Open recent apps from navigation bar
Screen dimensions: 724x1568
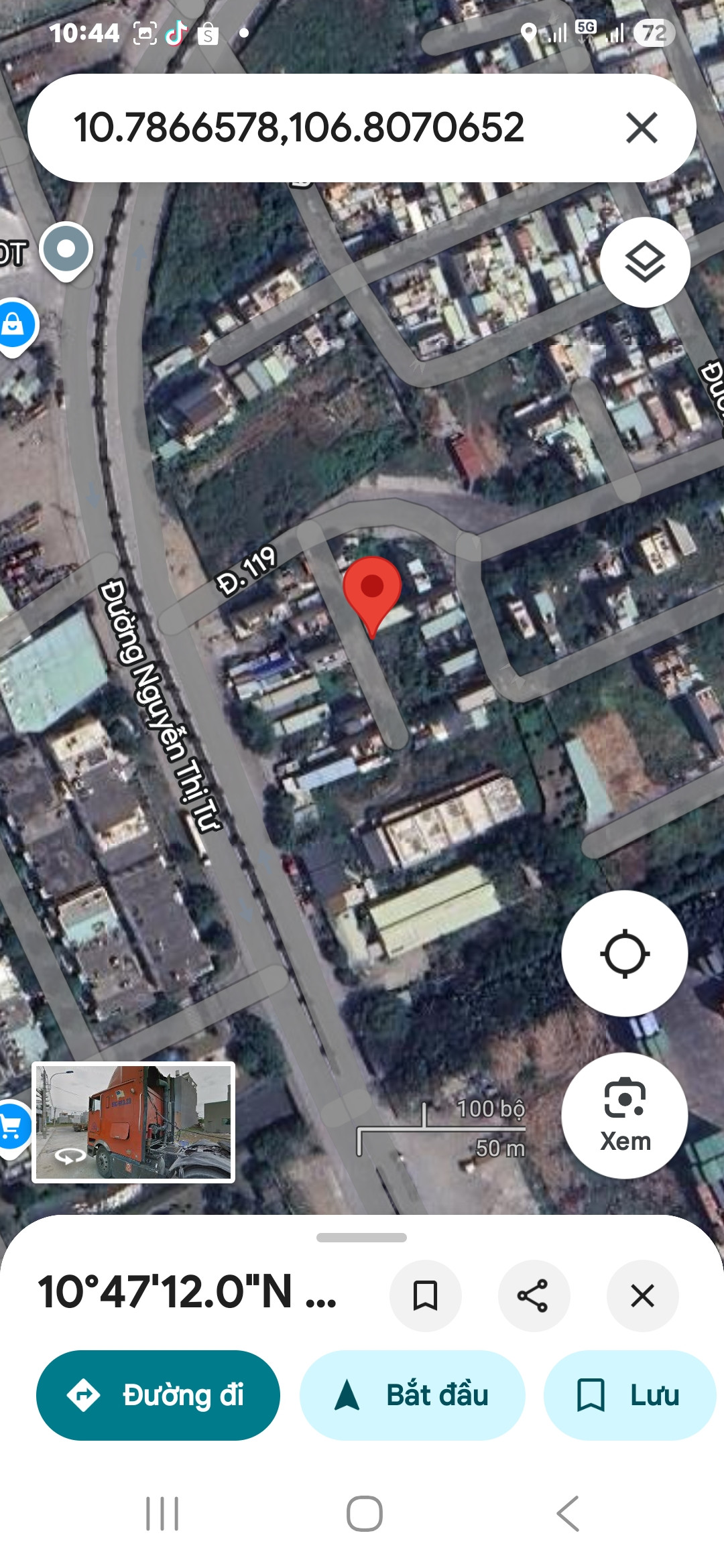[162, 1514]
